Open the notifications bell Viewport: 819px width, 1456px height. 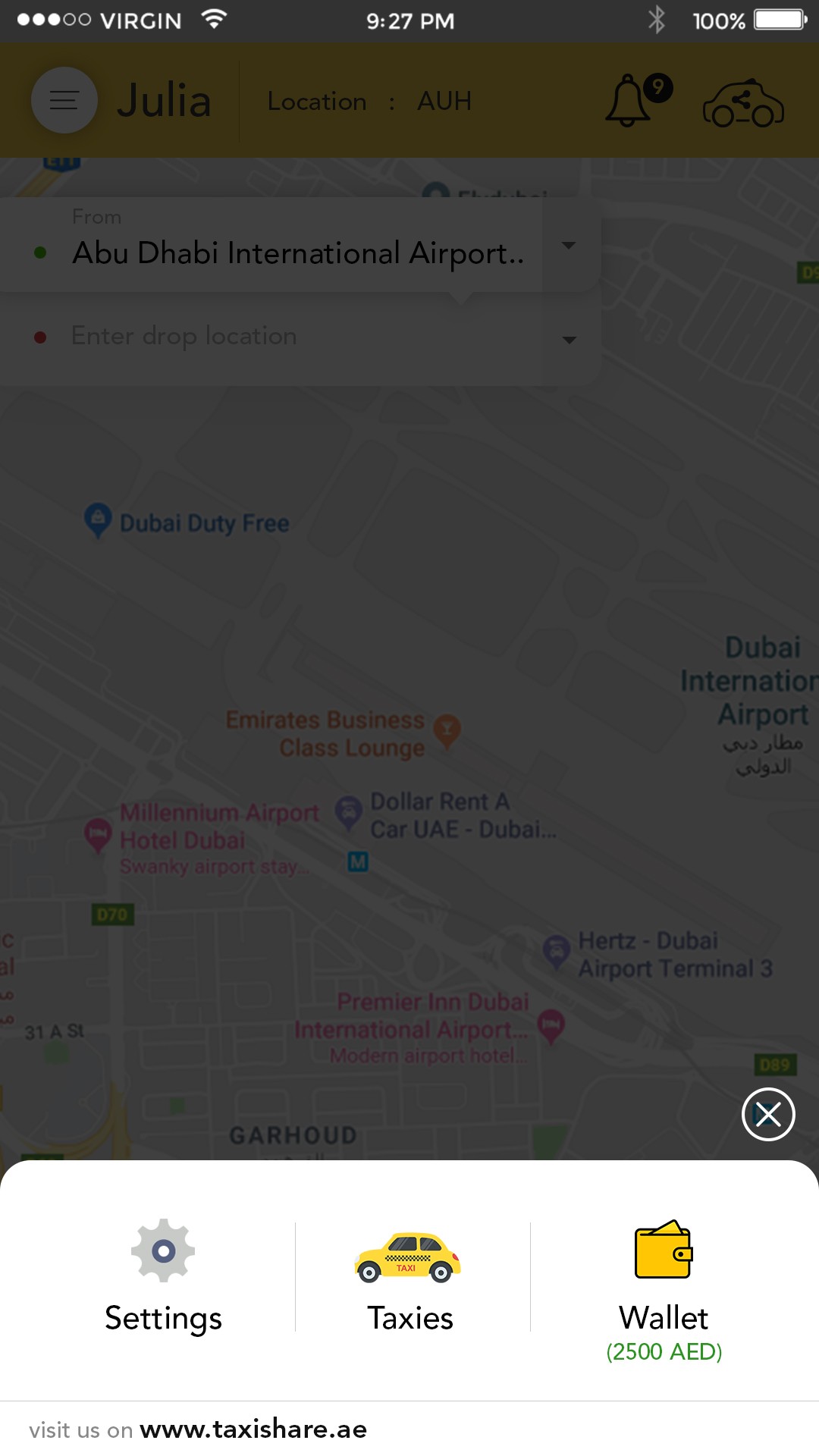(629, 100)
